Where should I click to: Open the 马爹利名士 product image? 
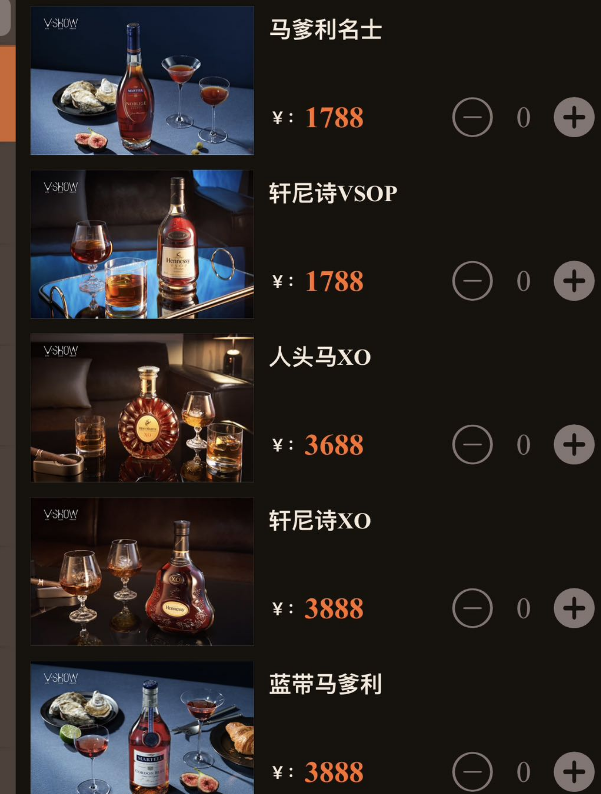coord(142,81)
